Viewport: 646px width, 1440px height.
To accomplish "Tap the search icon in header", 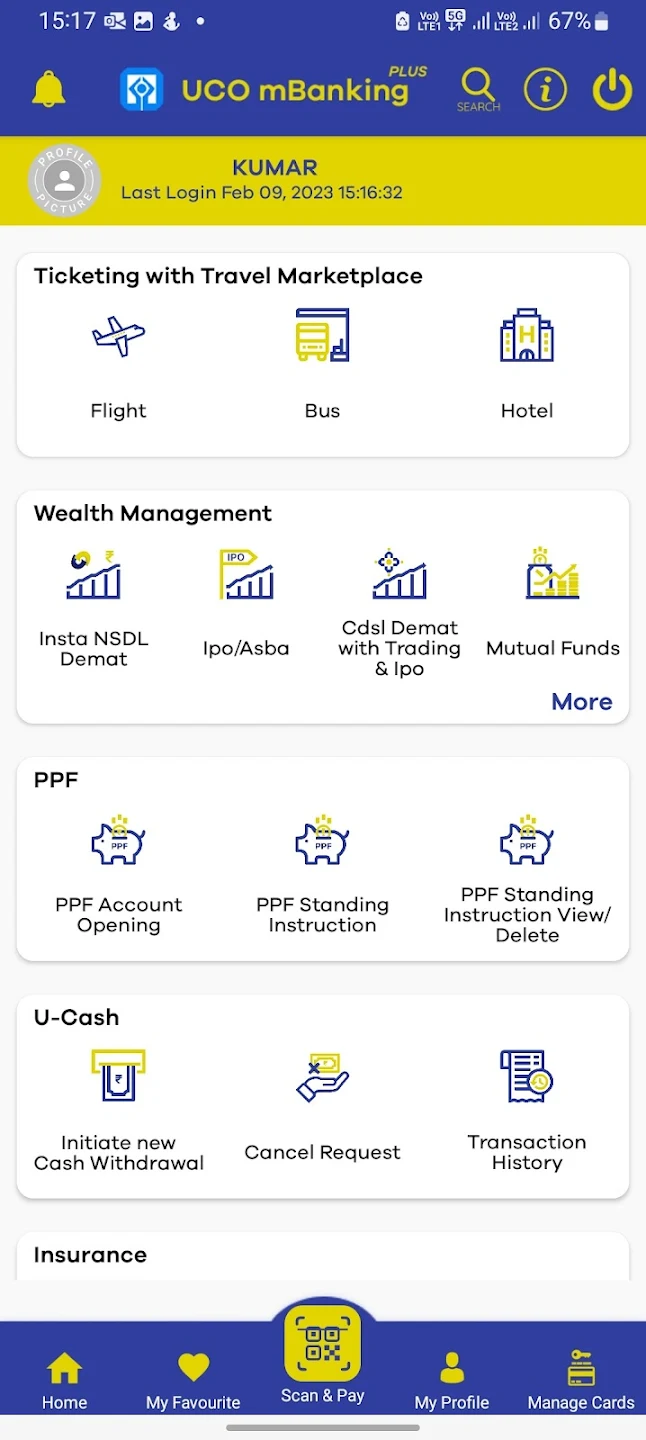I will coord(478,89).
